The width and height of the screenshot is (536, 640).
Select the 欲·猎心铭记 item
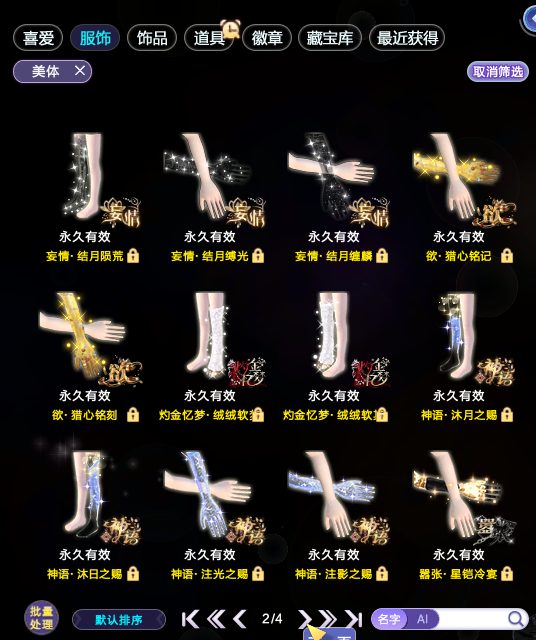[465, 198]
